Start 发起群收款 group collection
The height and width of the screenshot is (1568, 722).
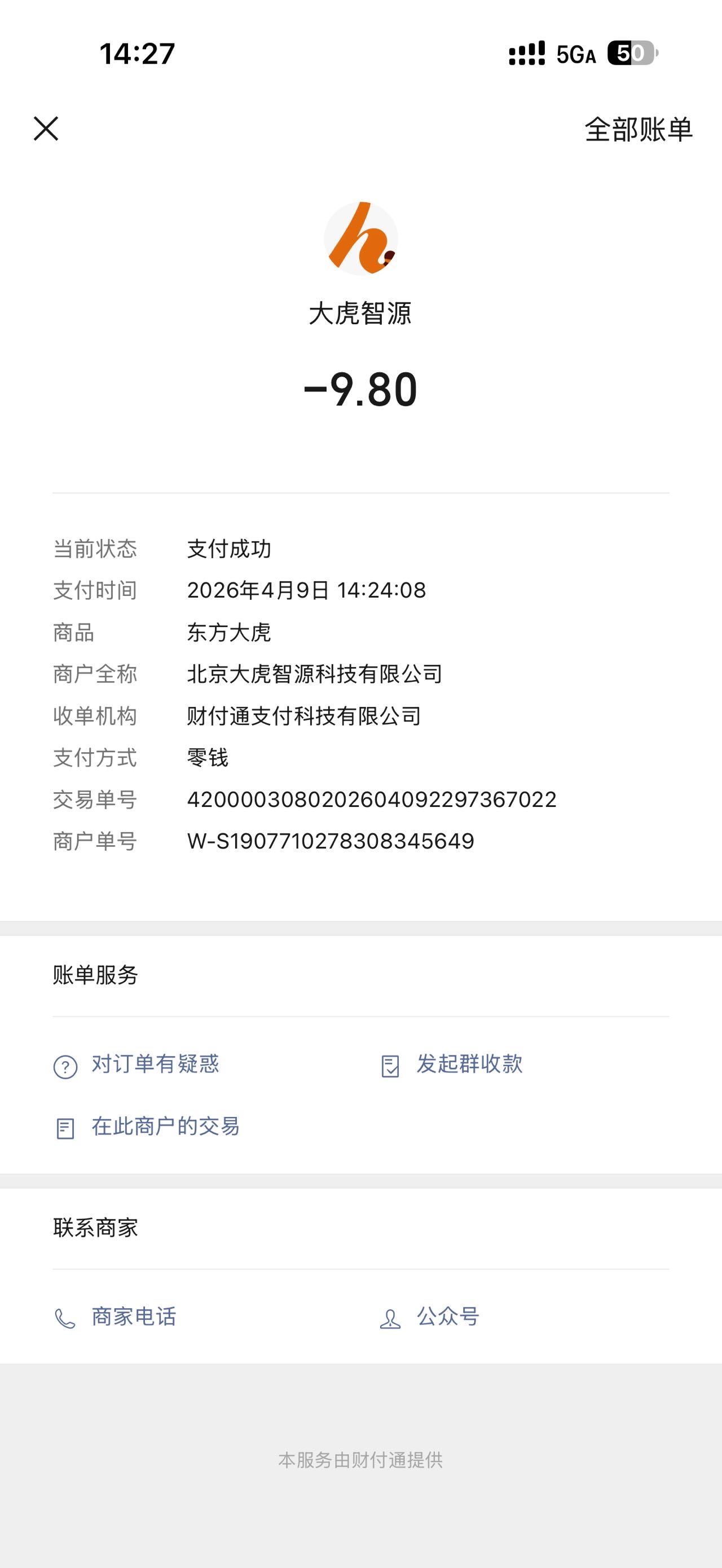pos(451,1065)
